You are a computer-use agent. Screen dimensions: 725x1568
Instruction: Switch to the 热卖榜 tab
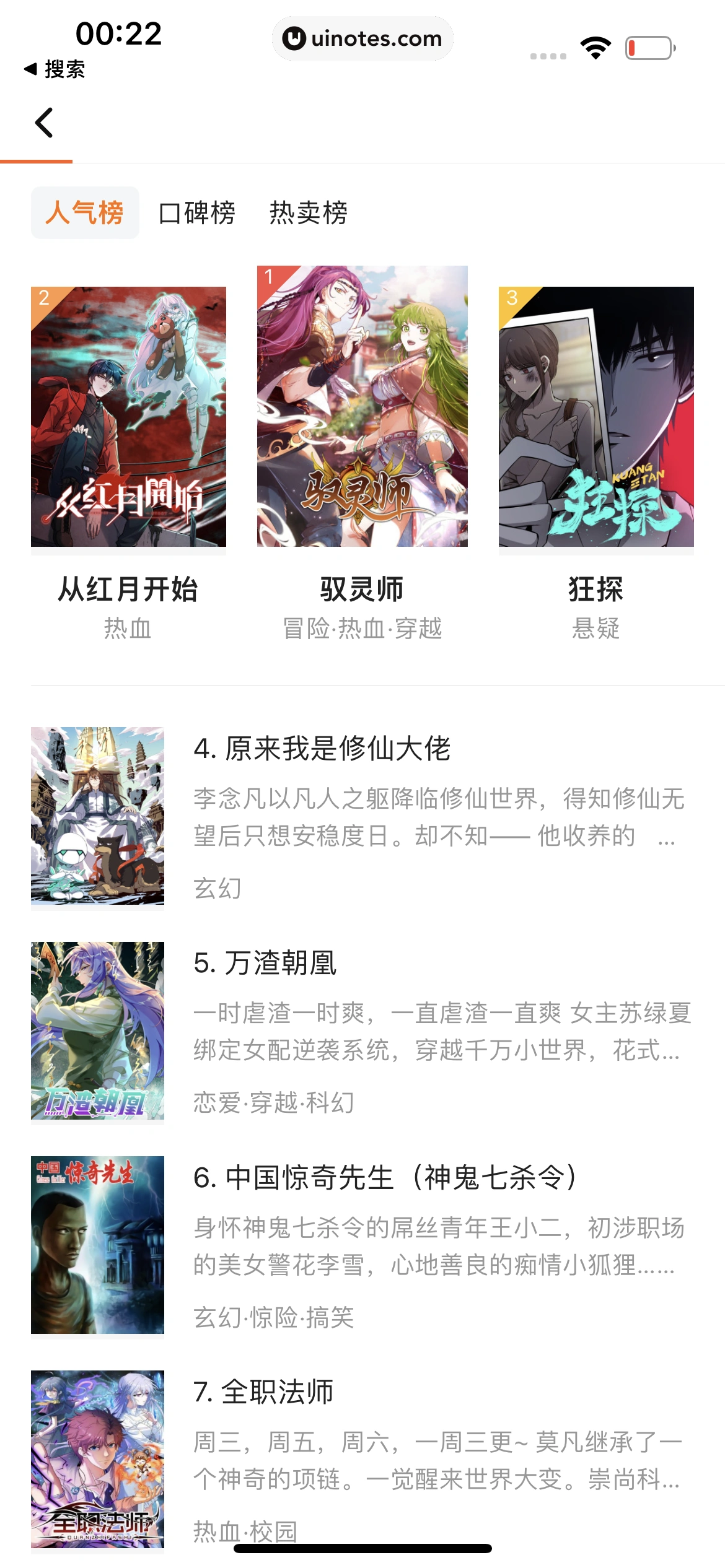coord(308,213)
